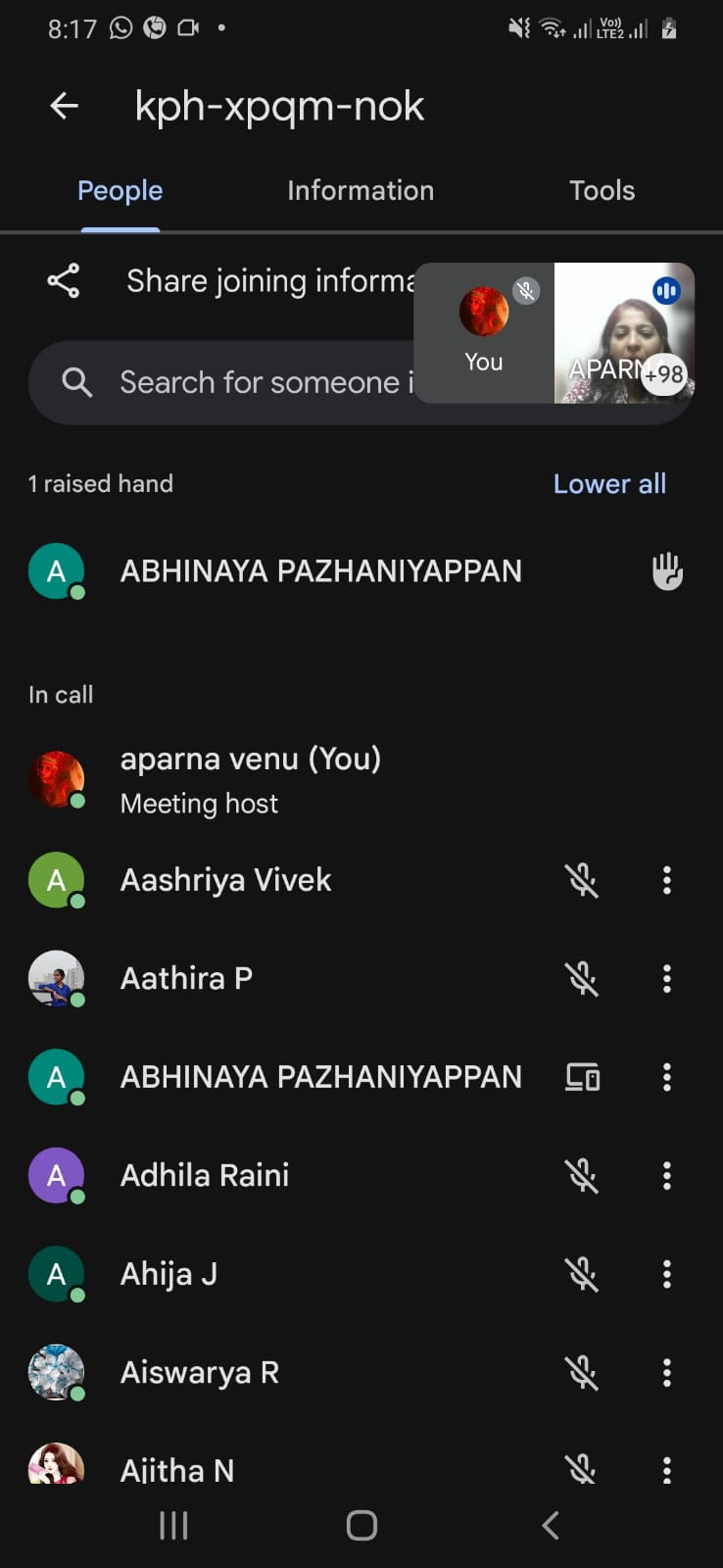Tap Aiswarya R's muted microphone icon
The height and width of the screenshot is (1568, 723).
582,1372
